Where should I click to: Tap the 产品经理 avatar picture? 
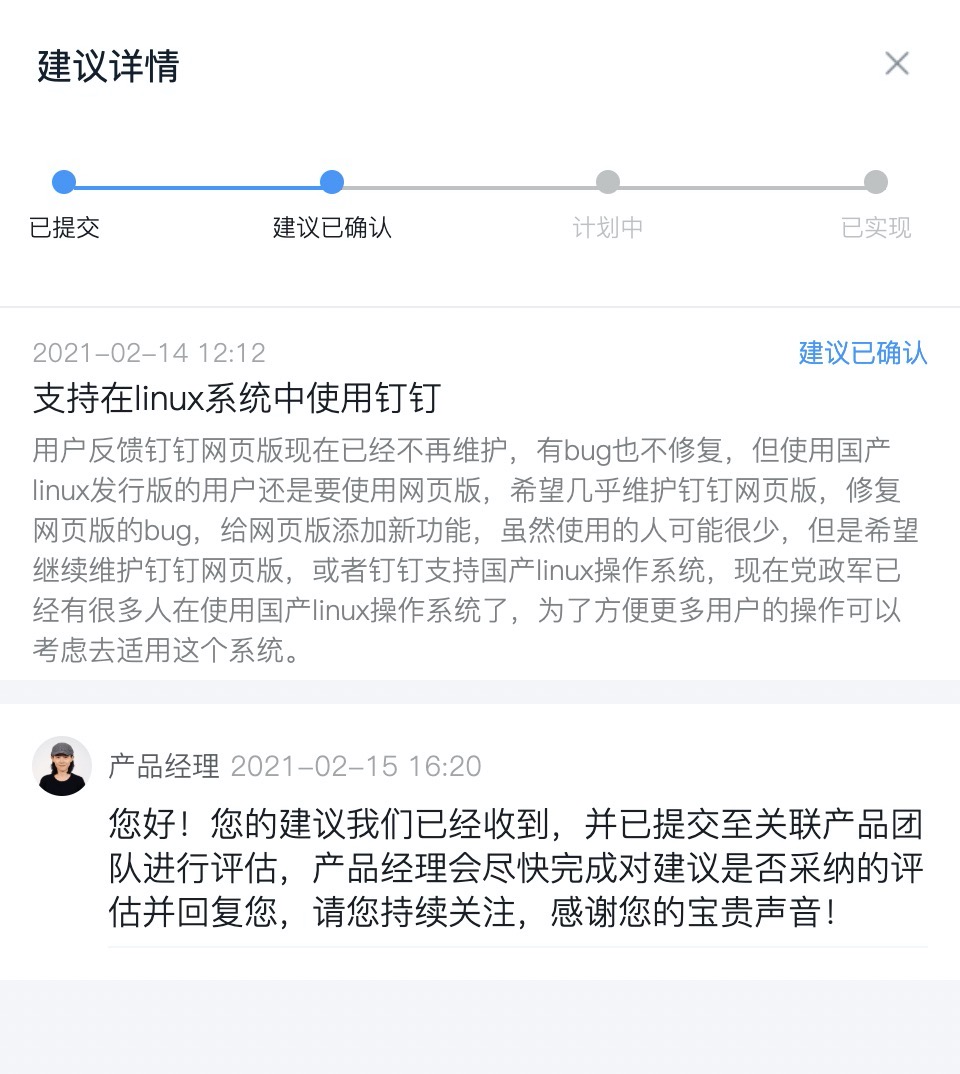(x=62, y=766)
